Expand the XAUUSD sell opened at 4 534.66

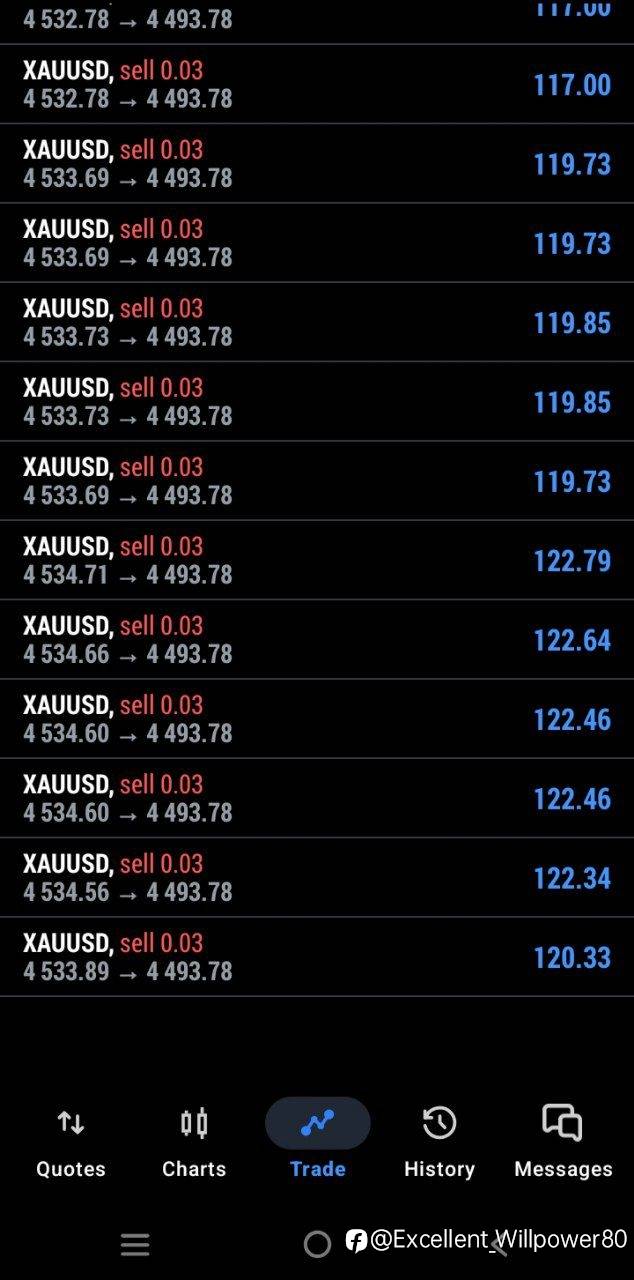(317, 639)
